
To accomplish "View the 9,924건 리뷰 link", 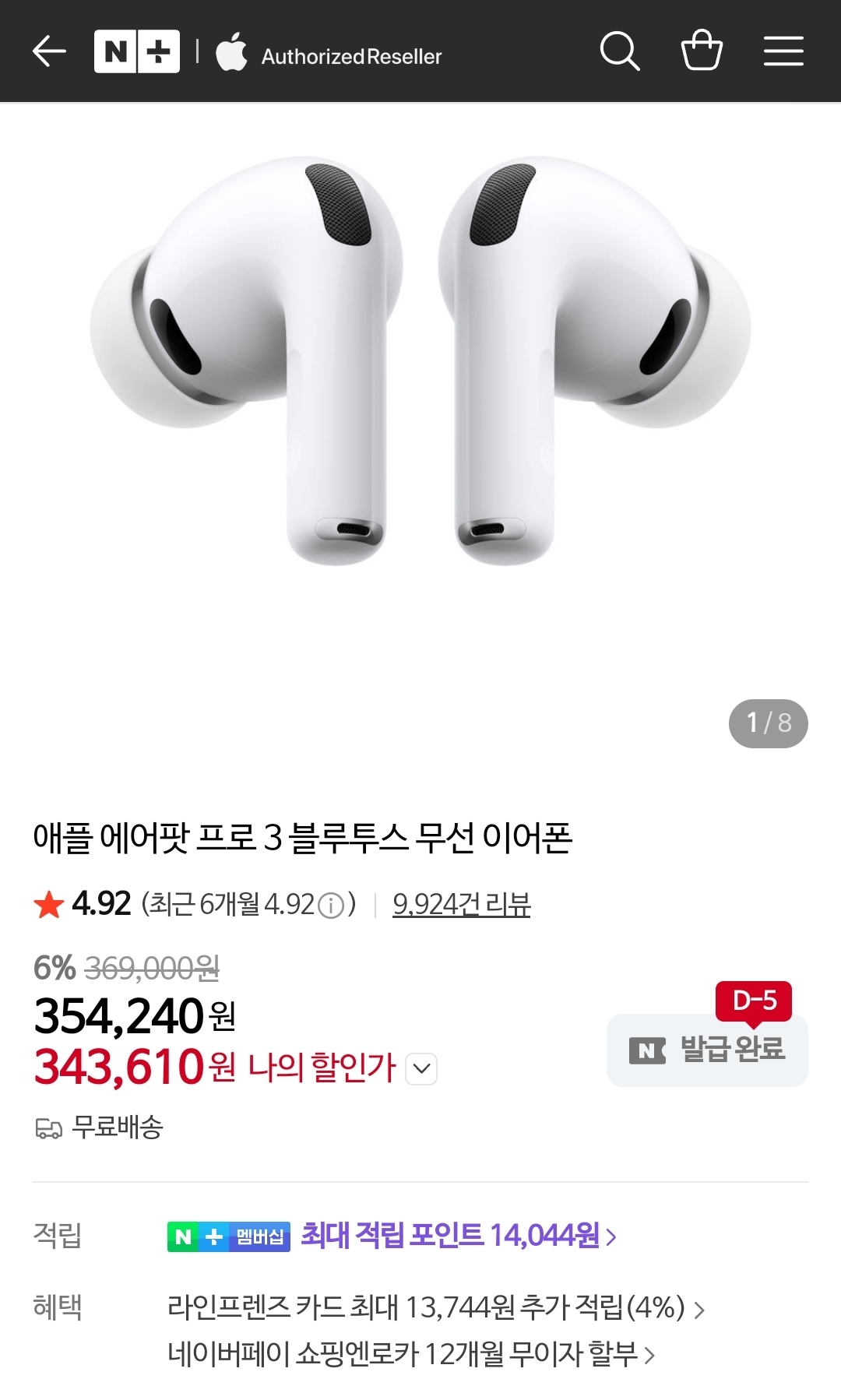I will (461, 904).
